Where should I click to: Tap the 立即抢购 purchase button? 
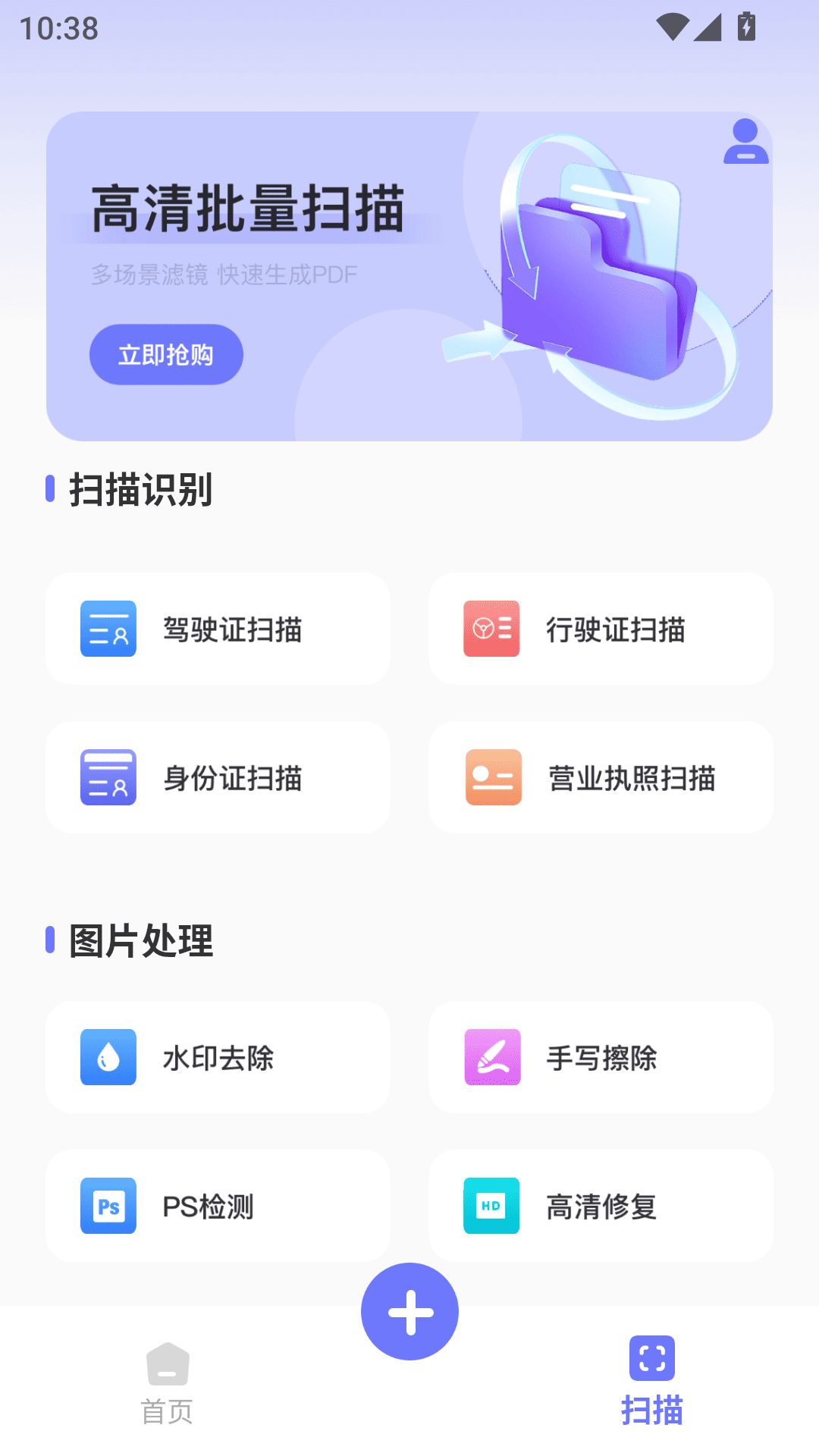pyautogui.click(x=166, y=353)
